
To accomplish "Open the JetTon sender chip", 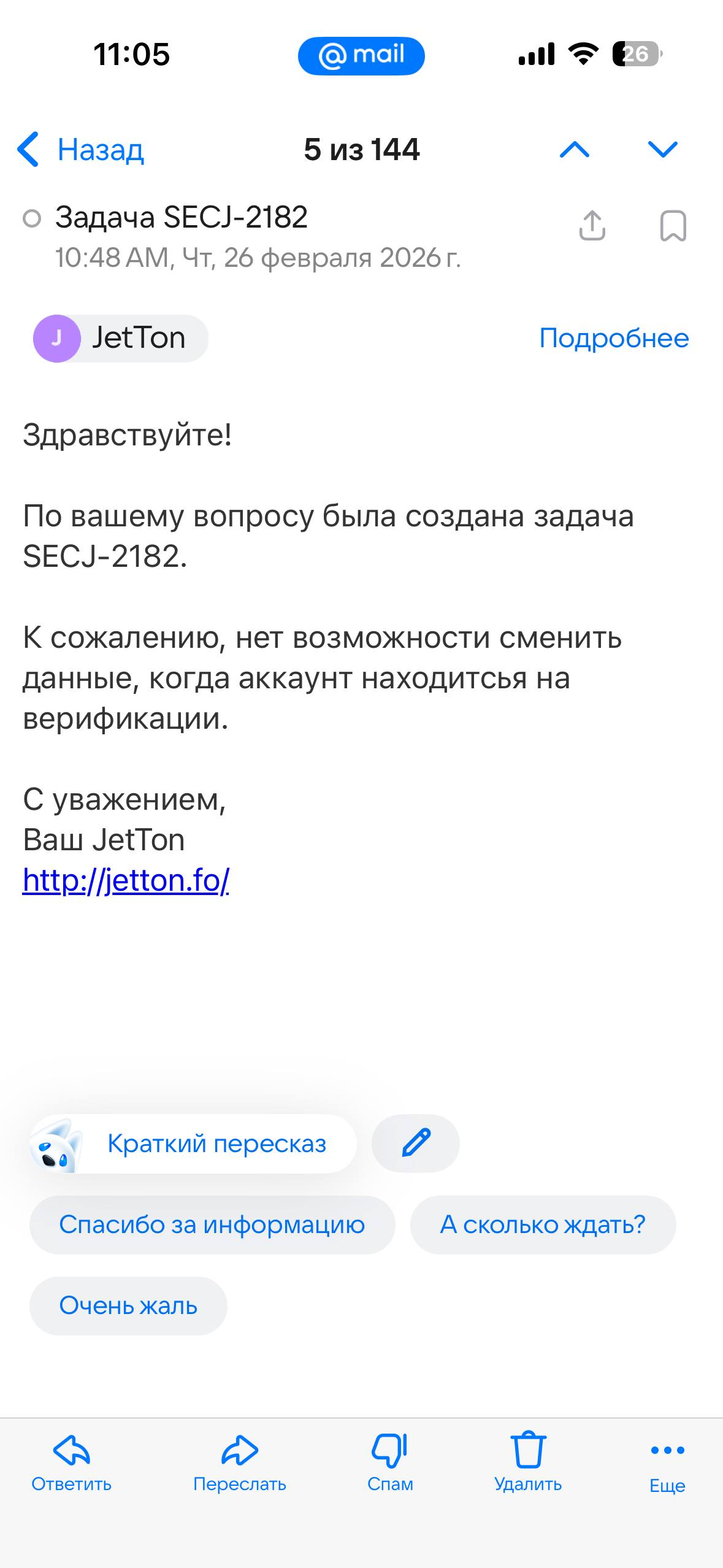I will [121, 339].
